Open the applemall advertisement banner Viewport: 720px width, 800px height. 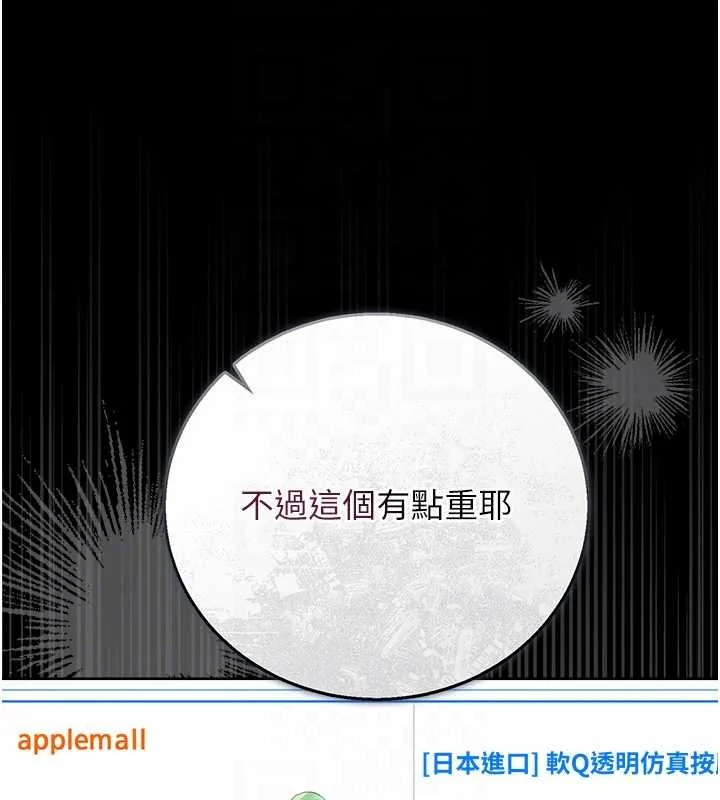(x=82, y=741)
